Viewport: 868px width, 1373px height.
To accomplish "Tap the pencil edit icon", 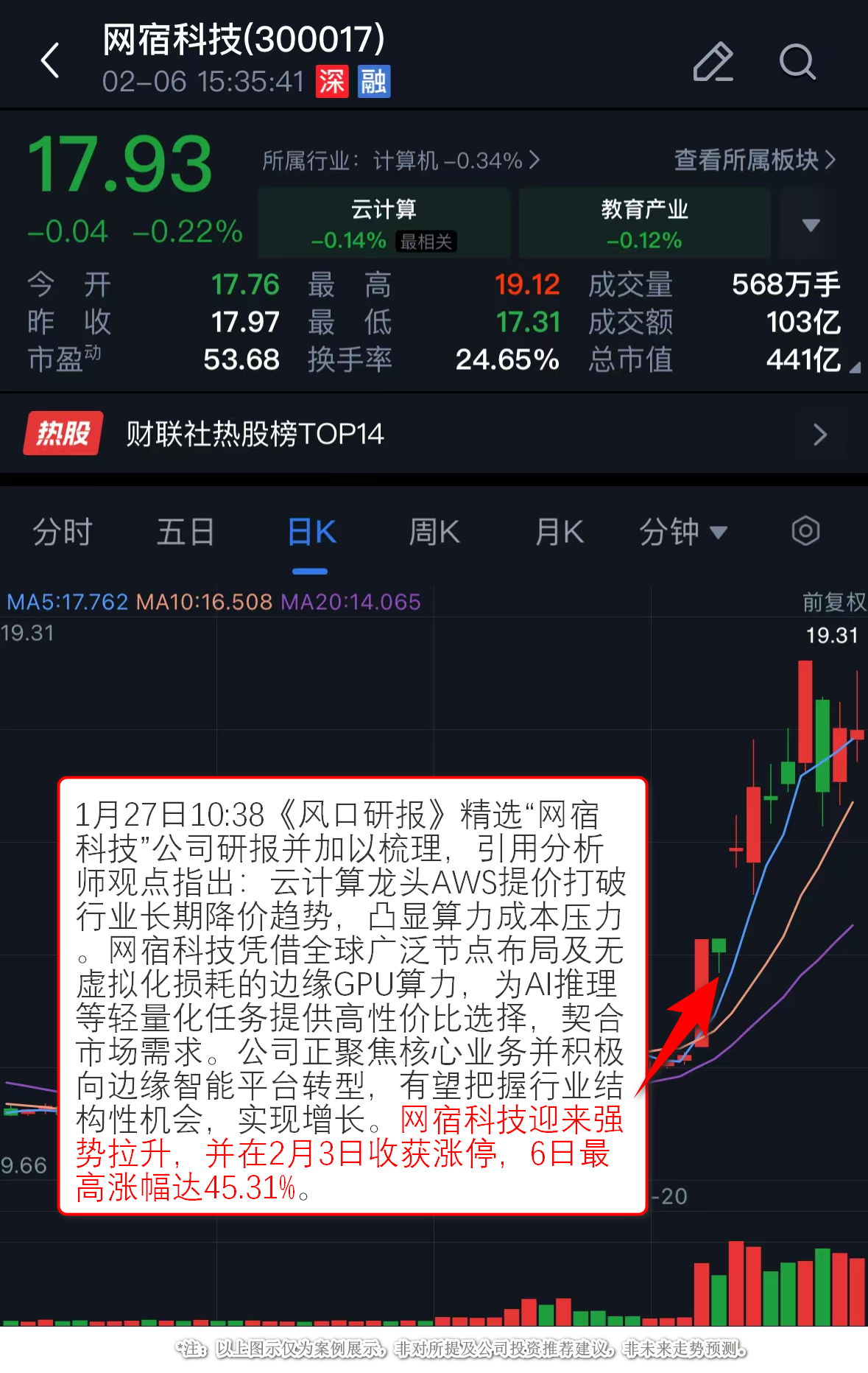I will (x=713, y=62).
